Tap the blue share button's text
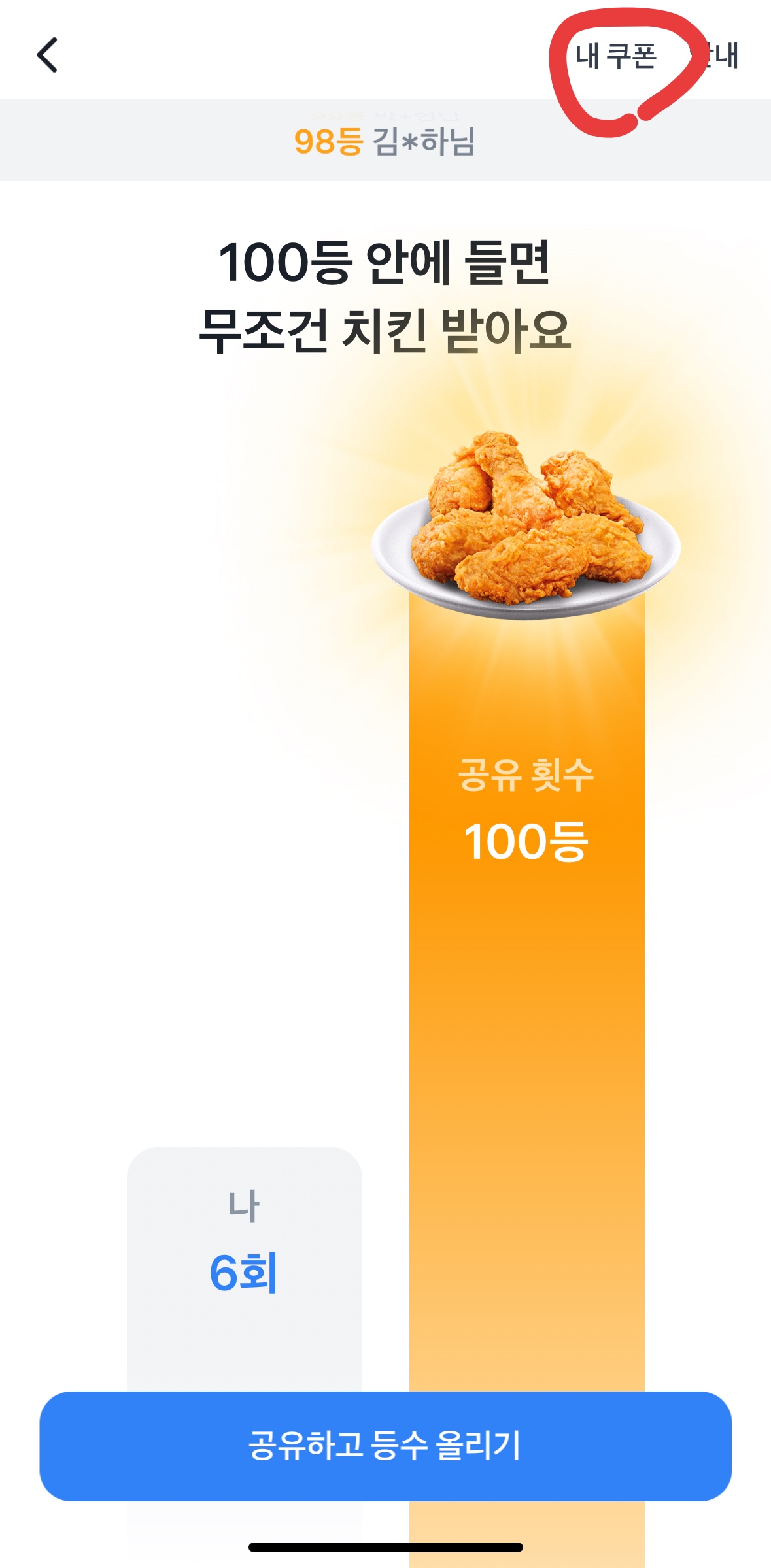The height and width of the screenshot is (1568, 771). pos(385,1445)
